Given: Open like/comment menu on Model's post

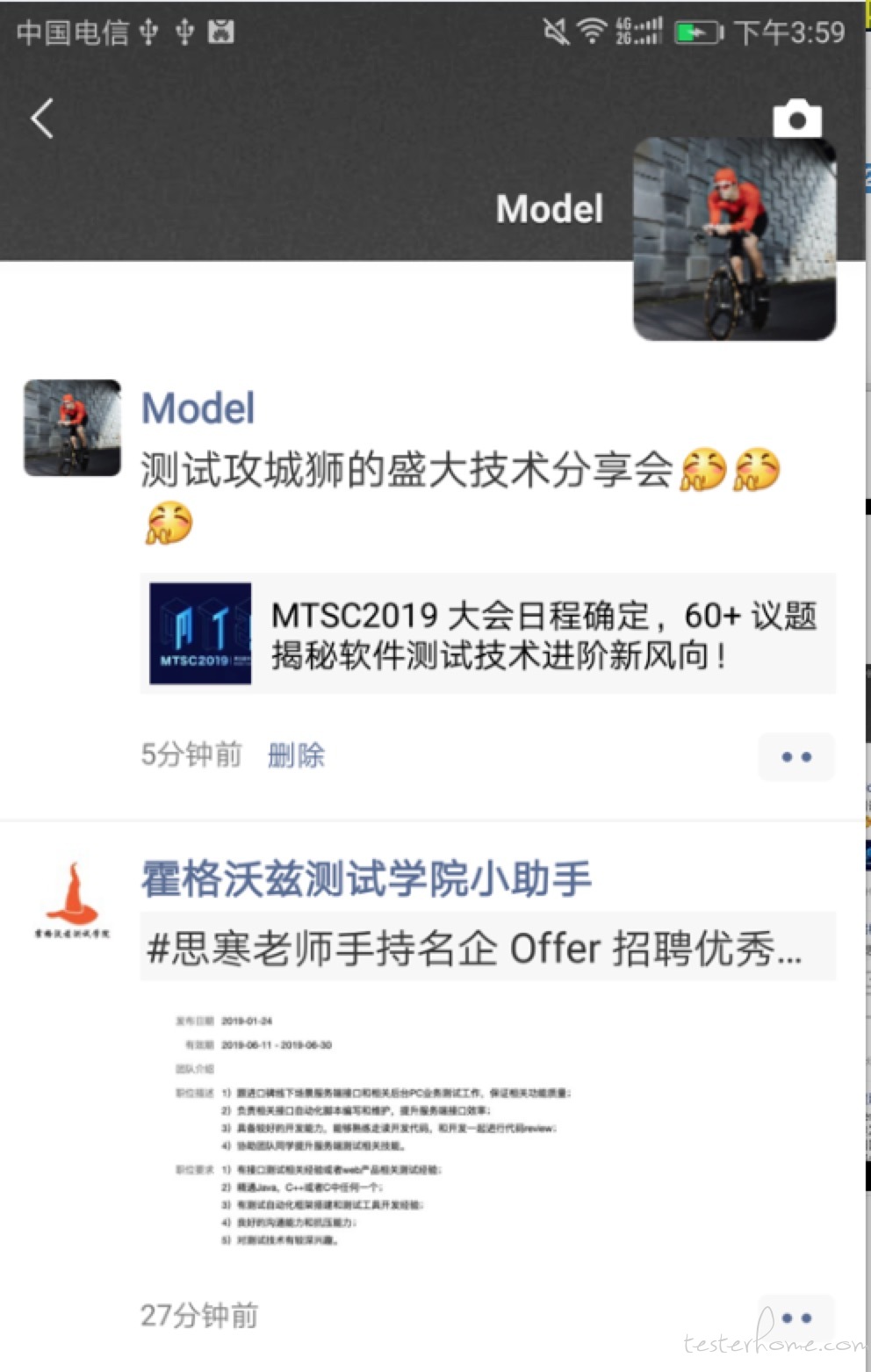Looking at the screenshot, I should pyautogui.click(x=795, y=756).
